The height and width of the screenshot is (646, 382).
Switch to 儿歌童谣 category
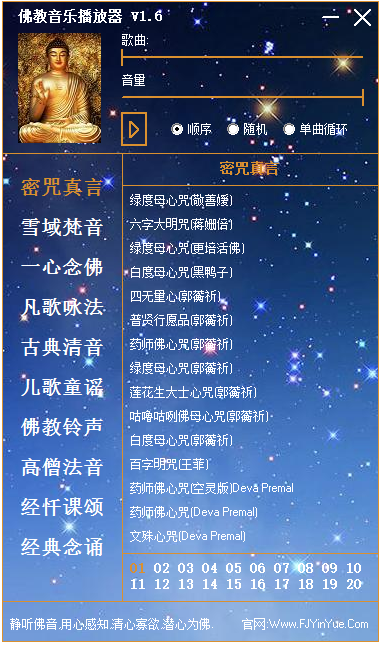(62, 387)
